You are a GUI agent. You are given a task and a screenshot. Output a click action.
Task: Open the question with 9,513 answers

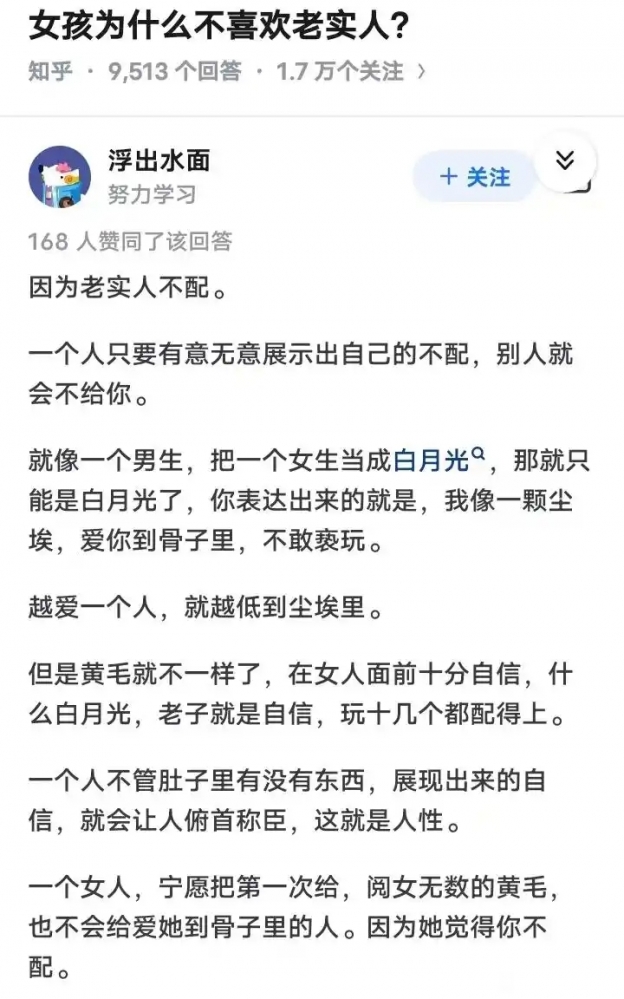(x=219, y=27)
